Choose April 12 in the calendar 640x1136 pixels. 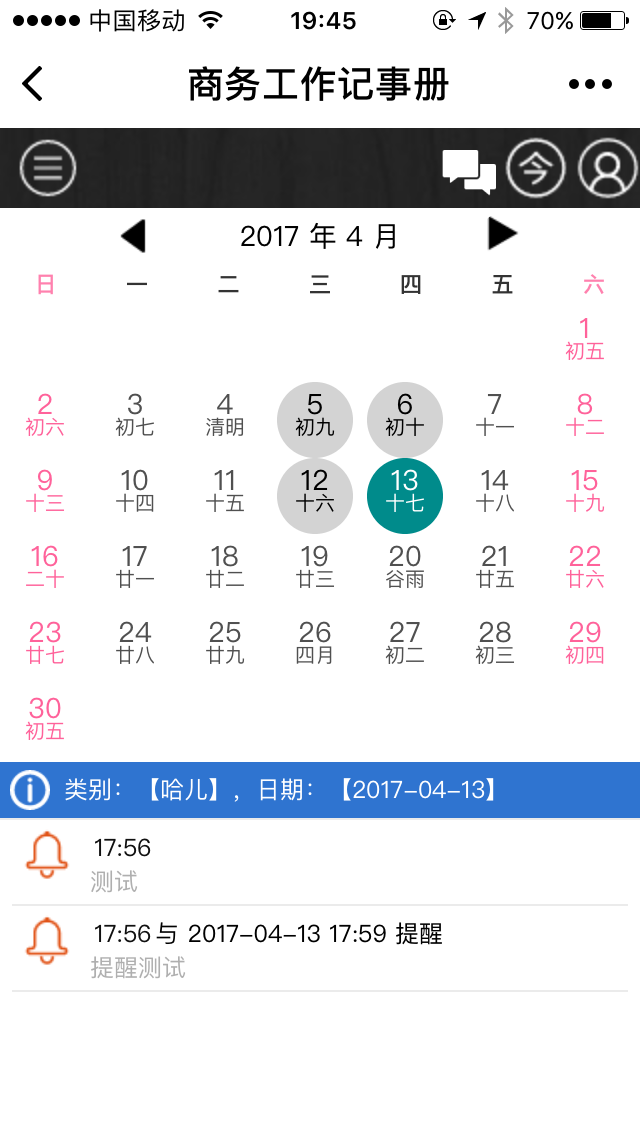click(315, 491)
